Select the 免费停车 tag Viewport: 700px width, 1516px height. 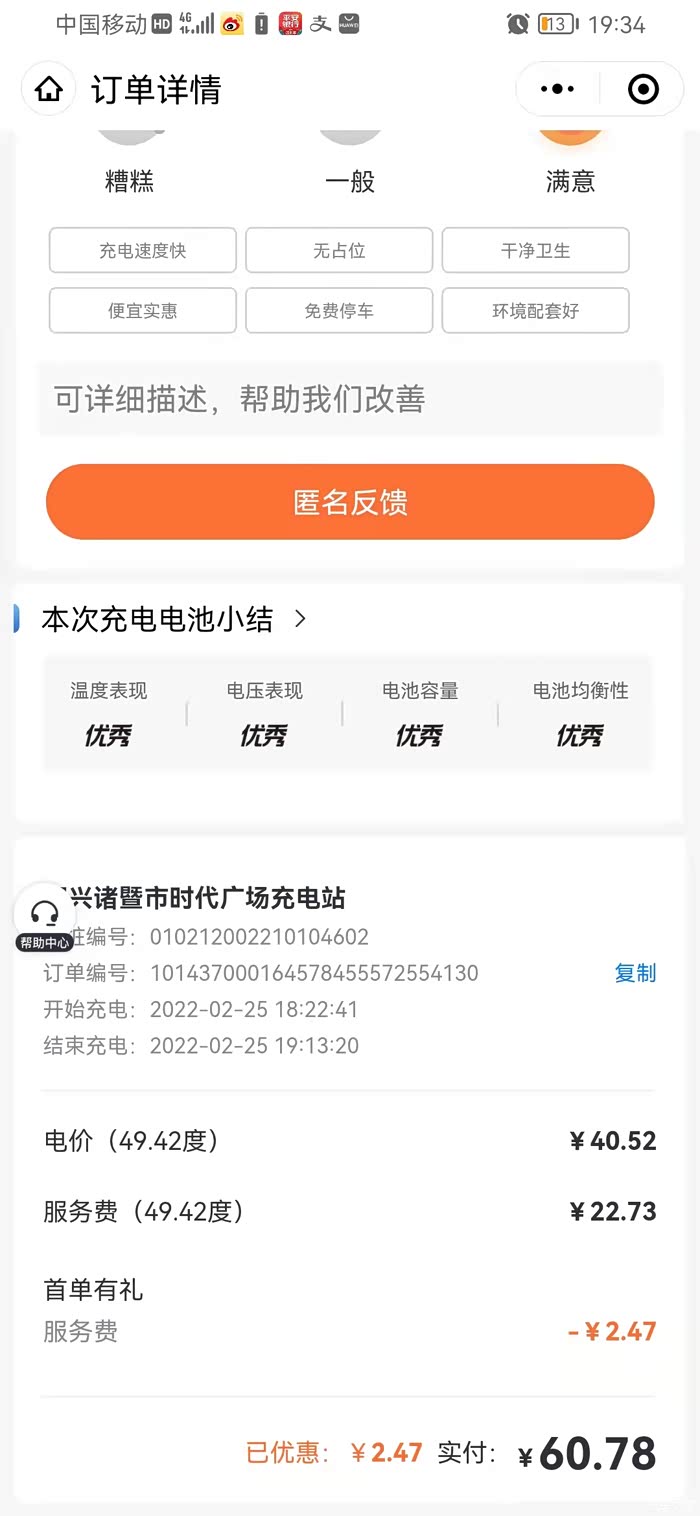point(339,311)
